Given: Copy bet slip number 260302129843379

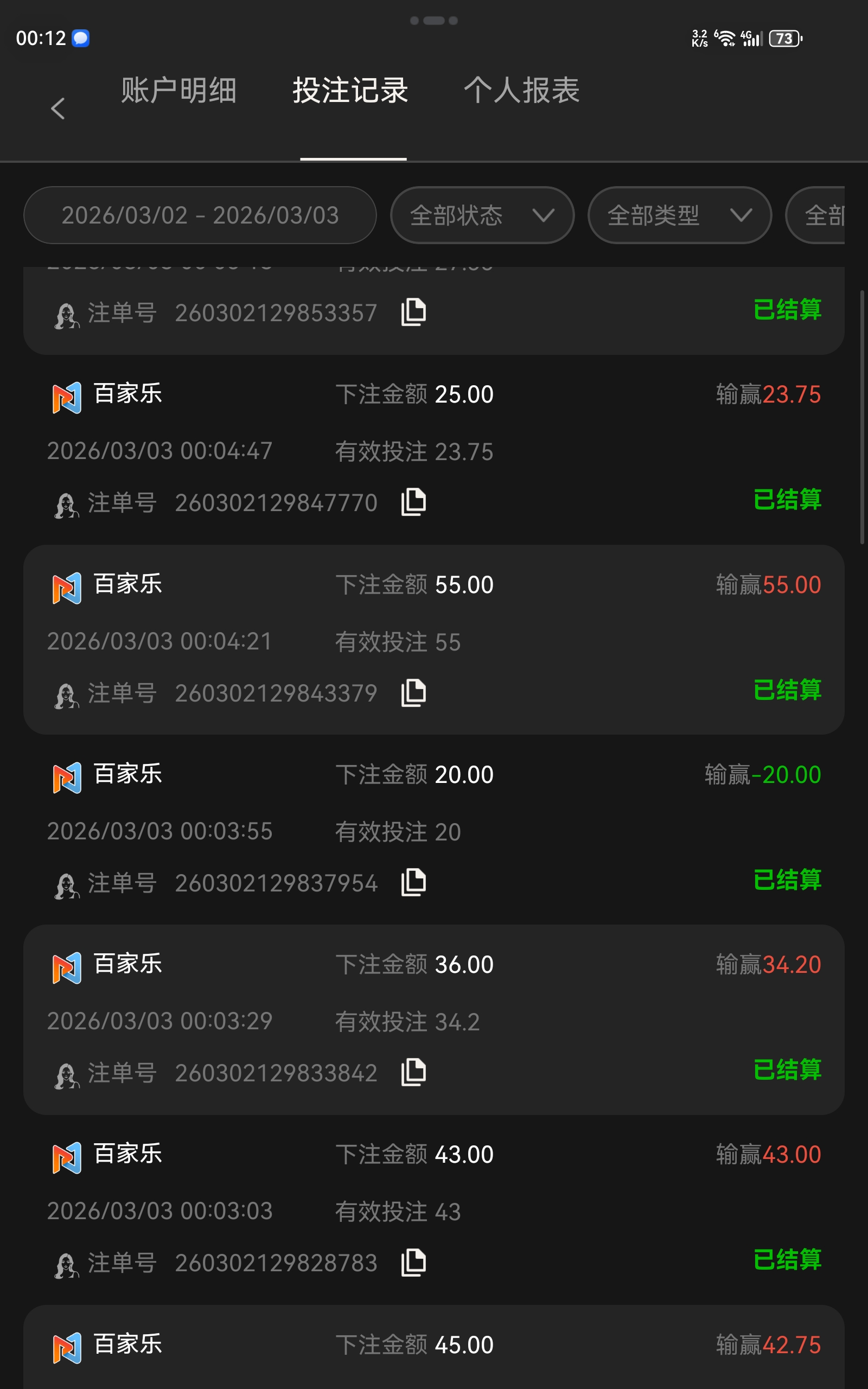Looking at the screenshot, I should pos(413,693).
